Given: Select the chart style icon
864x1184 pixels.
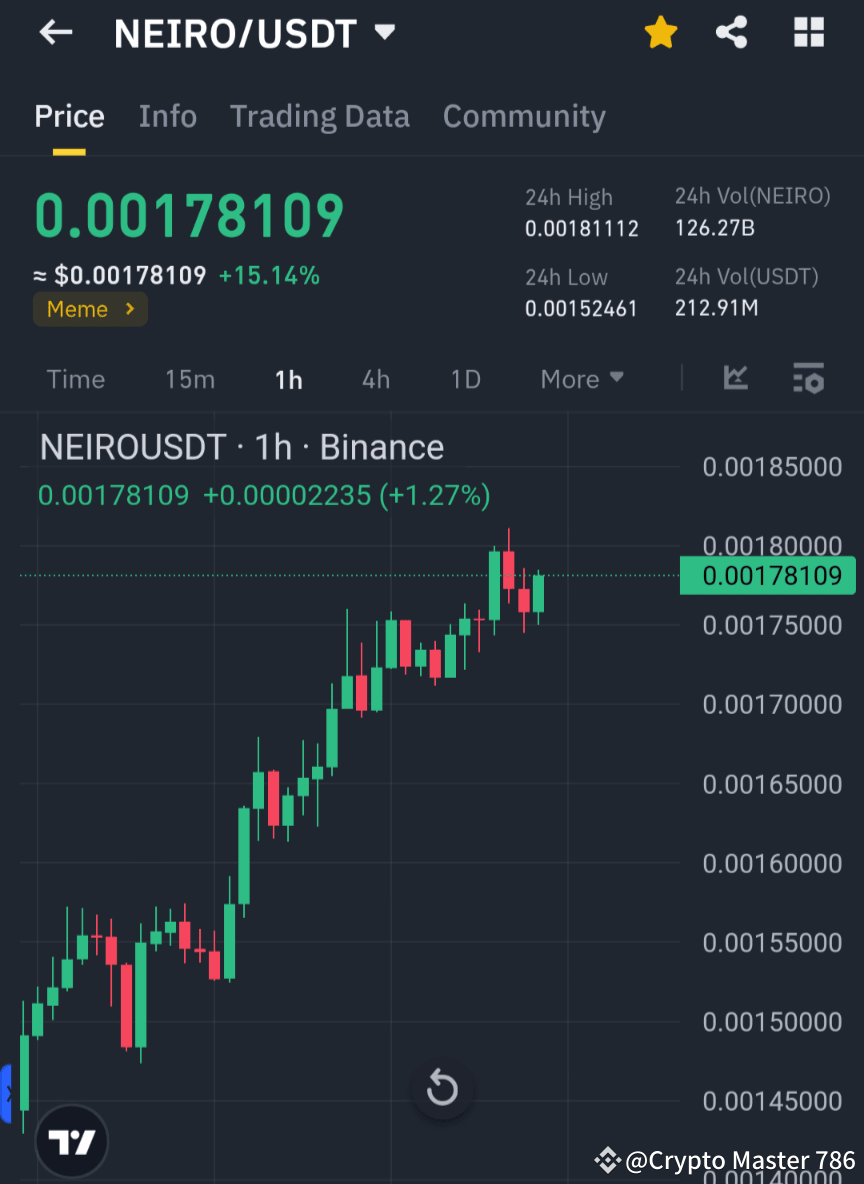Looking at the screenshot, I should [x=736, y=379].
